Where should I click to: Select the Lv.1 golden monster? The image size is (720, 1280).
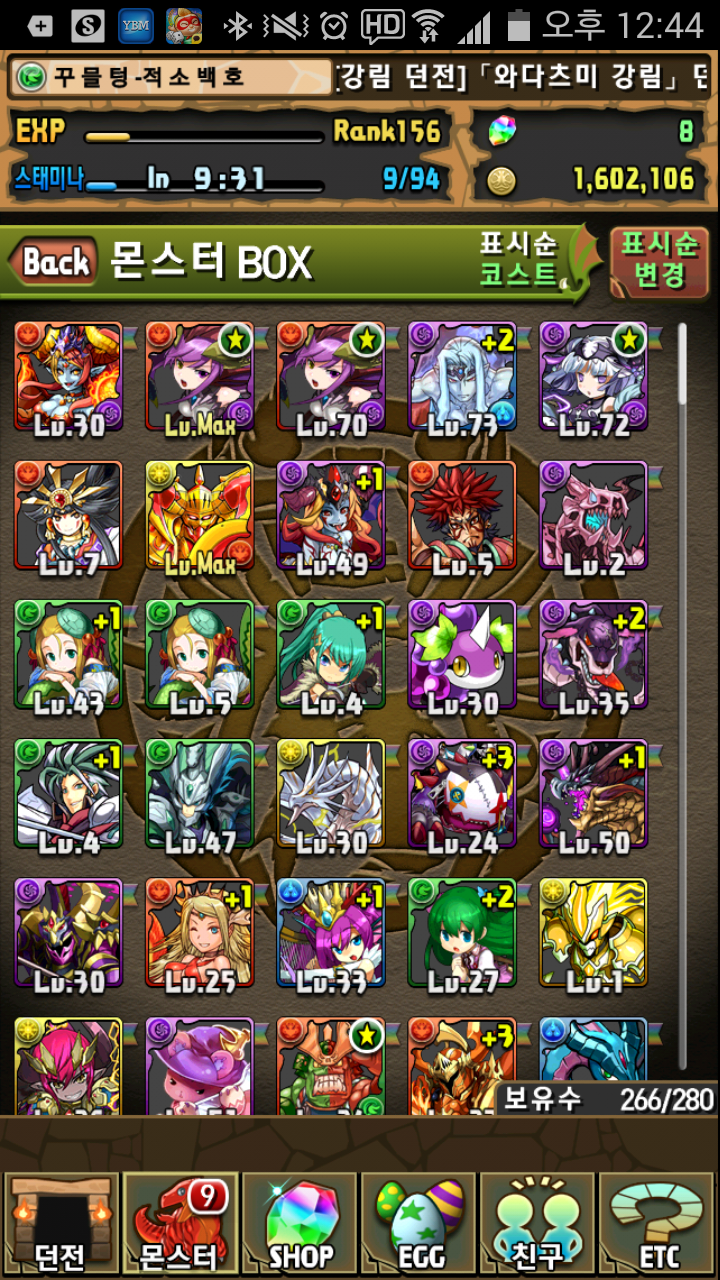coord(594,932)
